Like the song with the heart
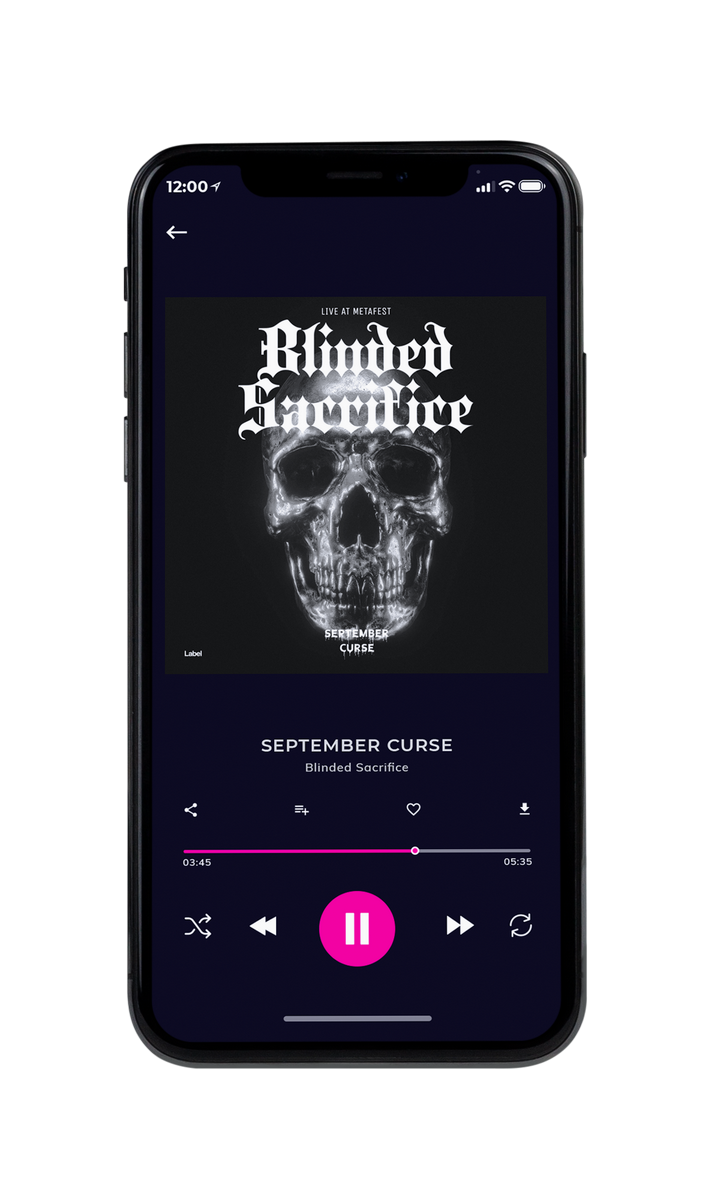 coord(413,810)
